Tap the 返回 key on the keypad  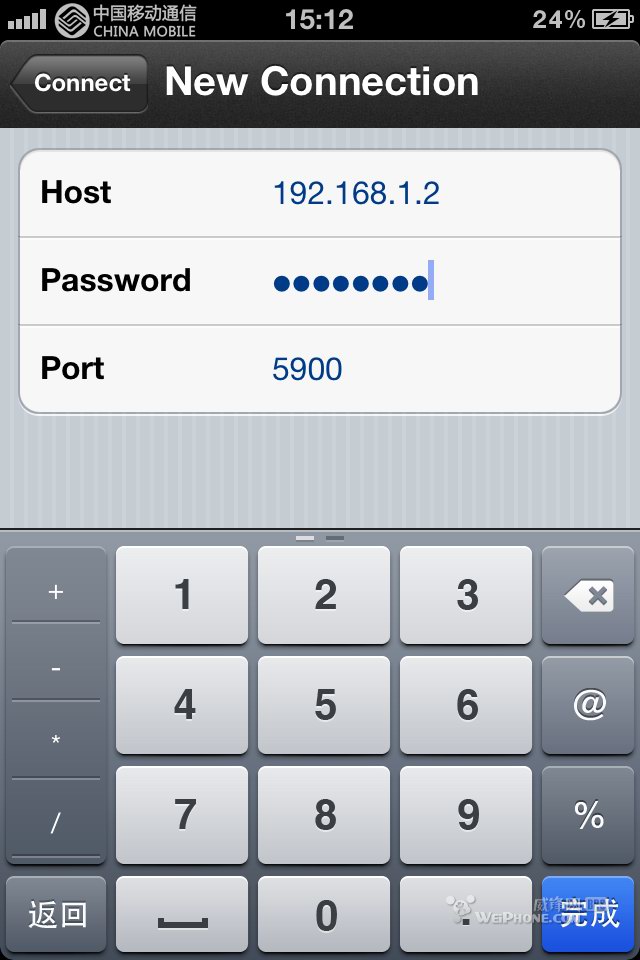point(56,914)
